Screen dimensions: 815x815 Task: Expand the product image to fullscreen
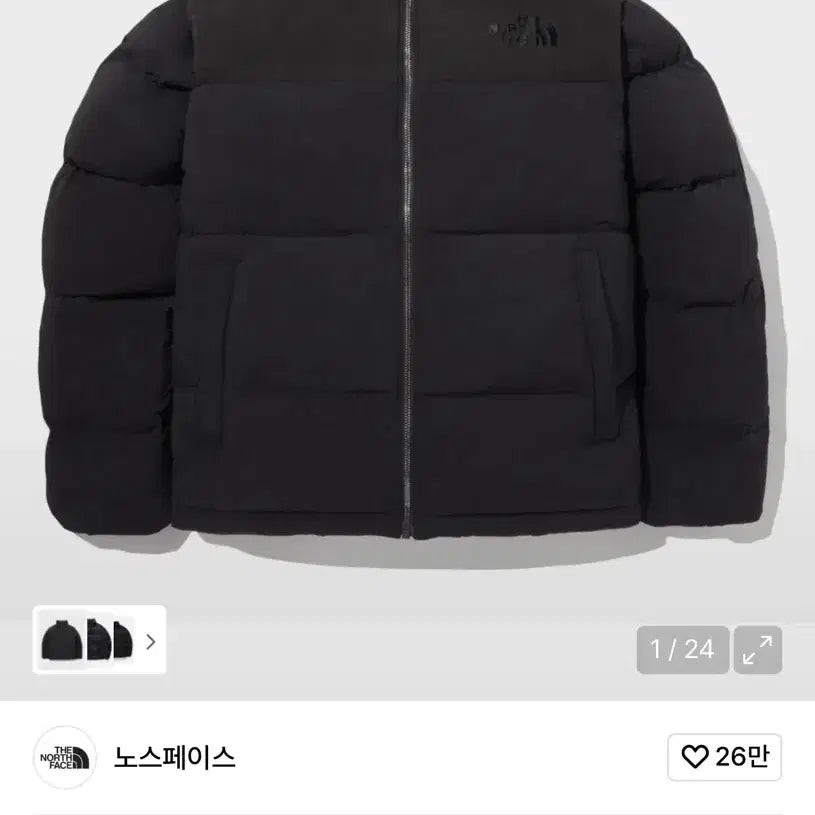[758, 650]
